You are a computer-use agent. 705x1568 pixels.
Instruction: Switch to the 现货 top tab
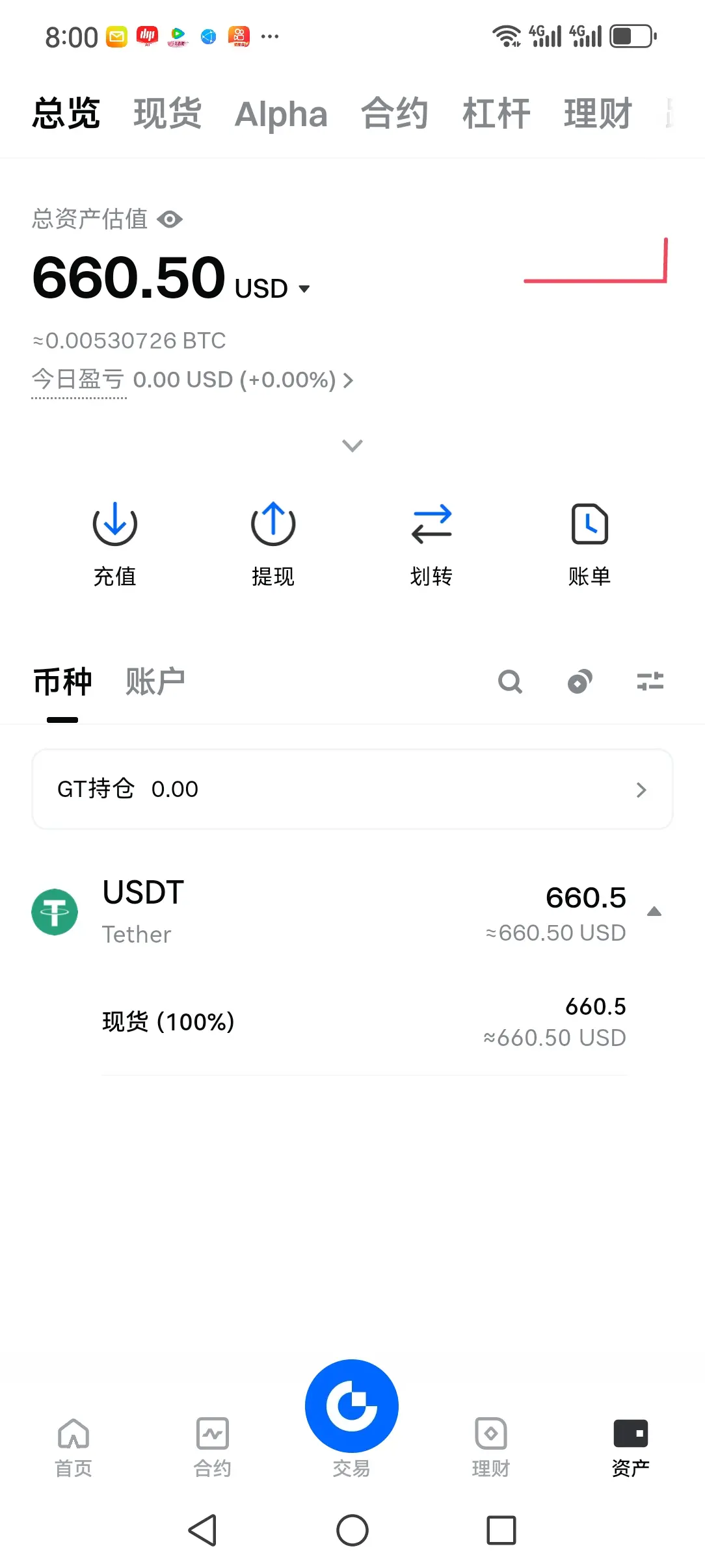pos(167,114)
